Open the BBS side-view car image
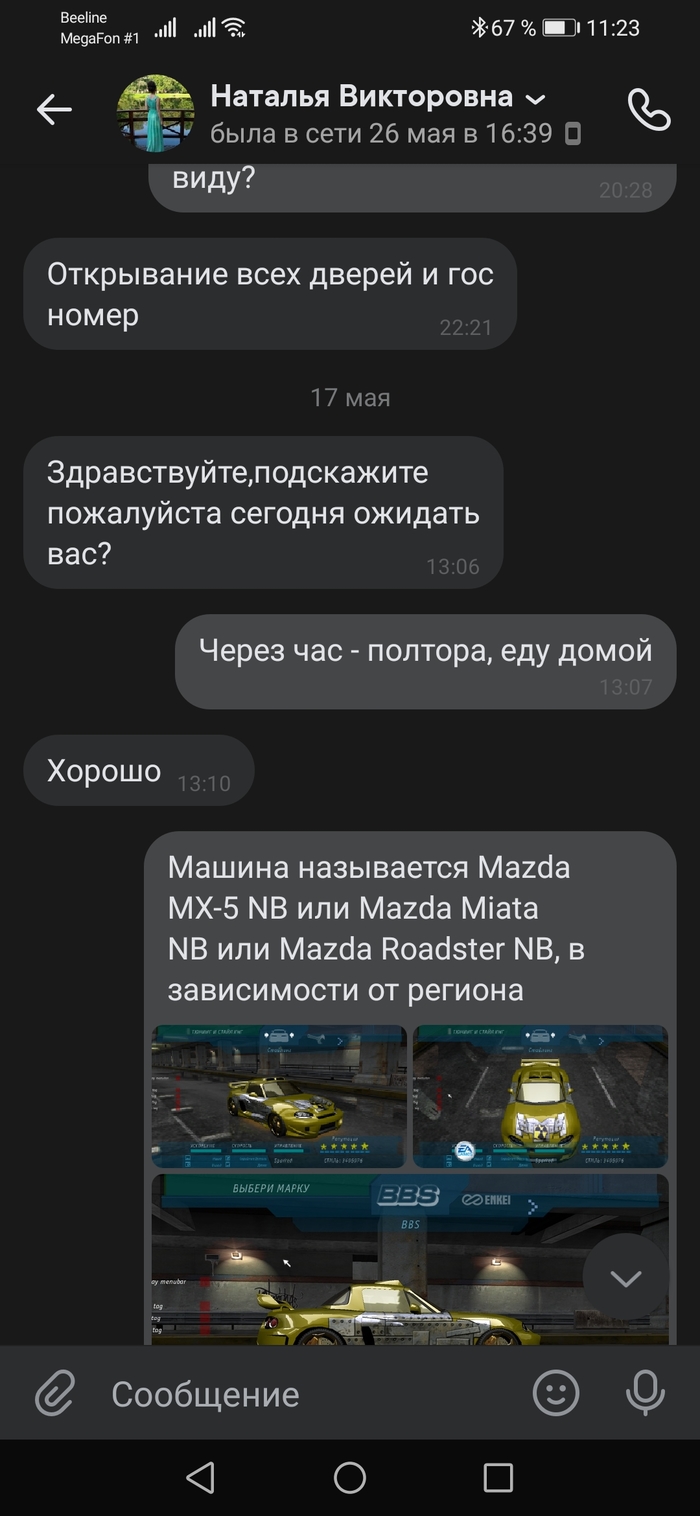Screen dimensions: 700x1516 380,1260
